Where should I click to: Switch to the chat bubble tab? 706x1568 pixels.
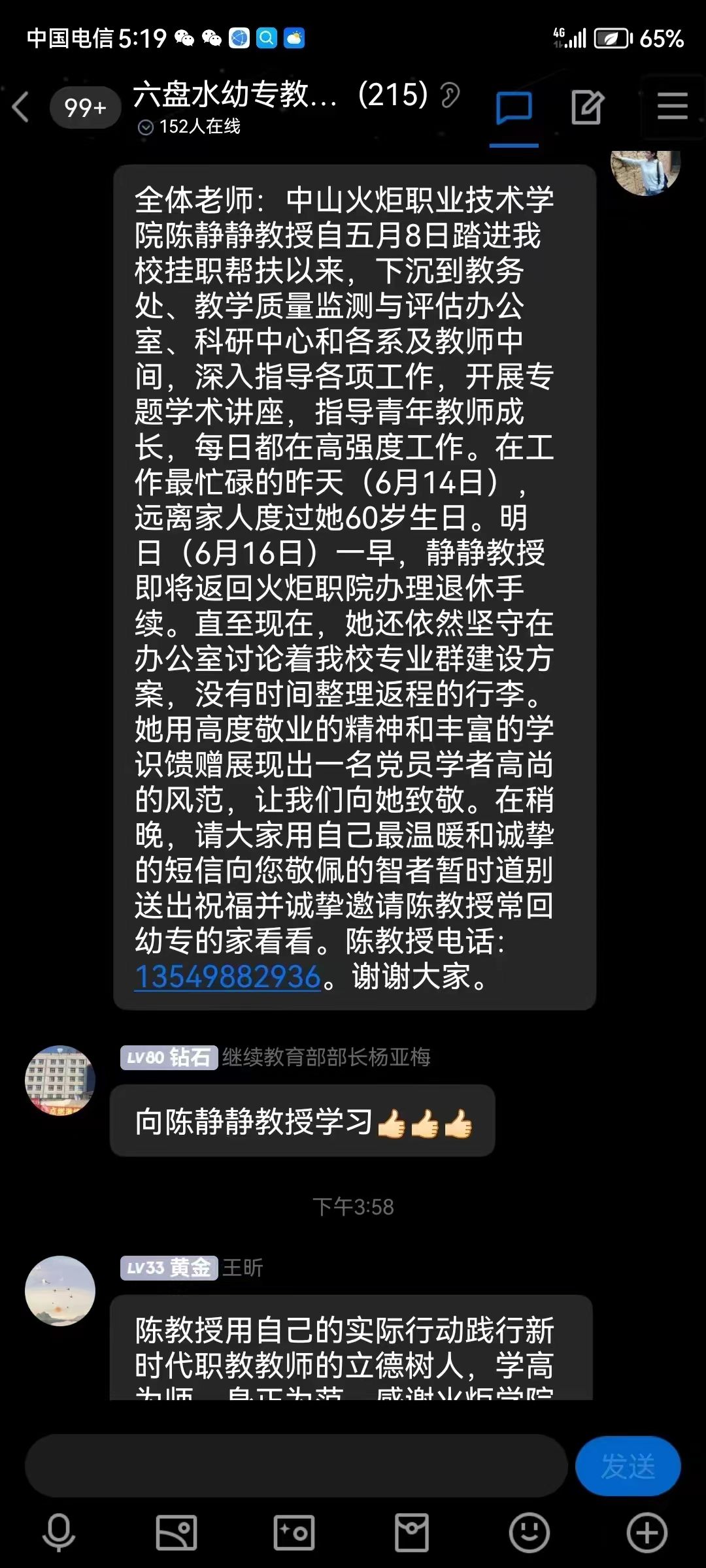click(514, 108)
